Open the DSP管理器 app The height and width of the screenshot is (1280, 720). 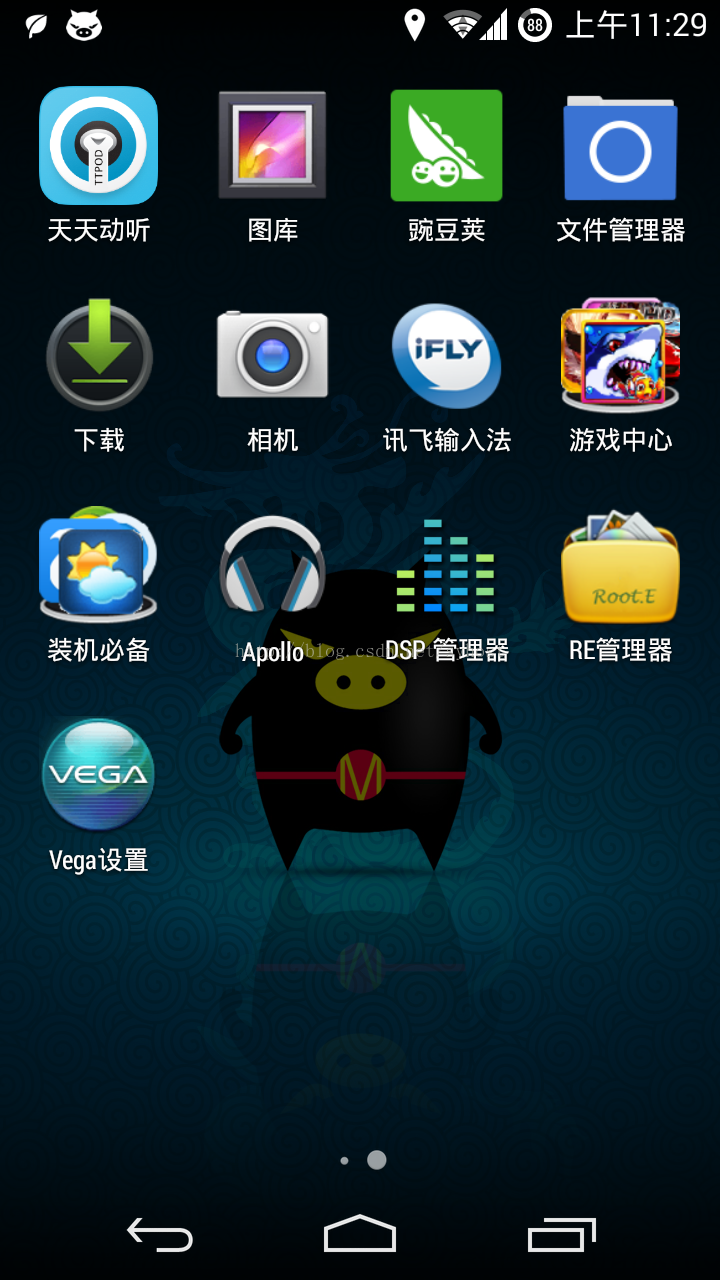pyautogui.click(x=446, y=566)
